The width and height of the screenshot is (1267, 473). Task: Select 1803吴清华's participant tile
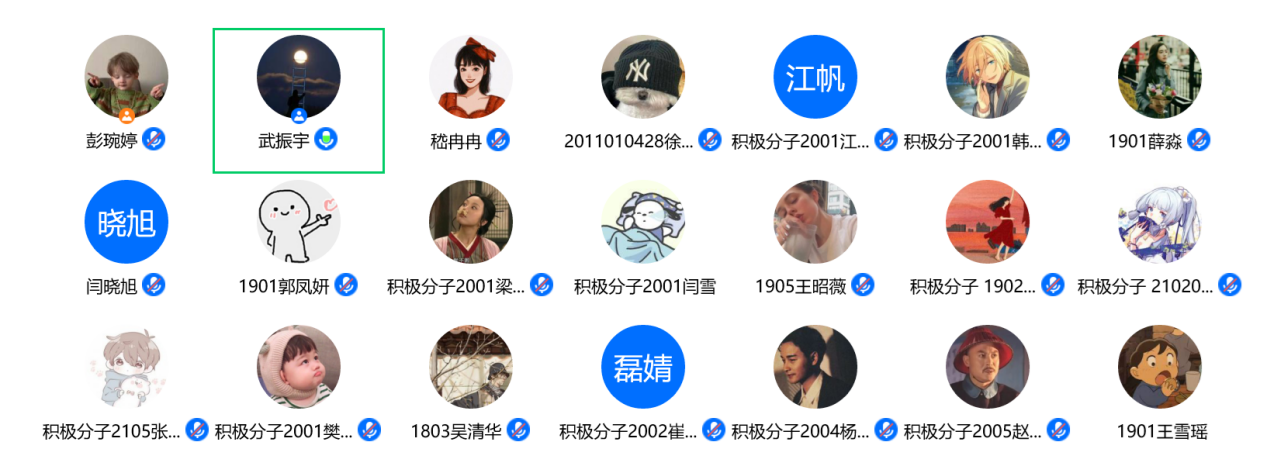click(471, 367)
